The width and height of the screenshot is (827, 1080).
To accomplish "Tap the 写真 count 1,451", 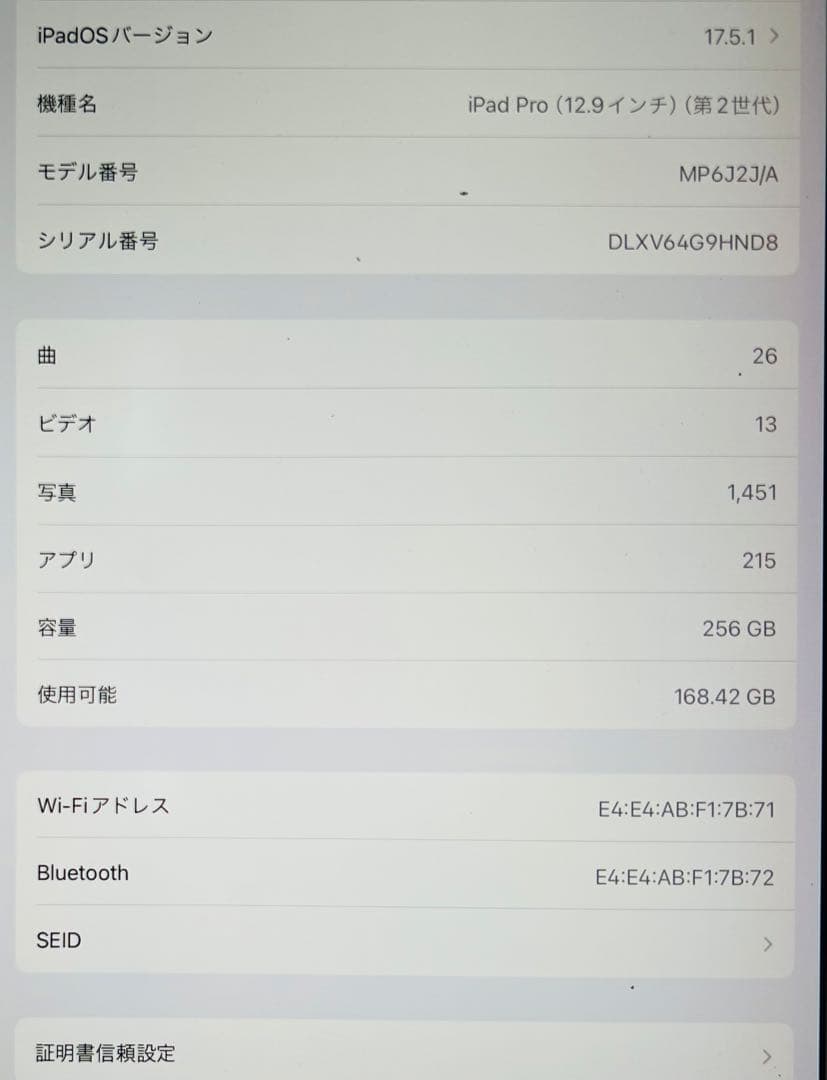I will pyautogui.click(x=750, y=491).
